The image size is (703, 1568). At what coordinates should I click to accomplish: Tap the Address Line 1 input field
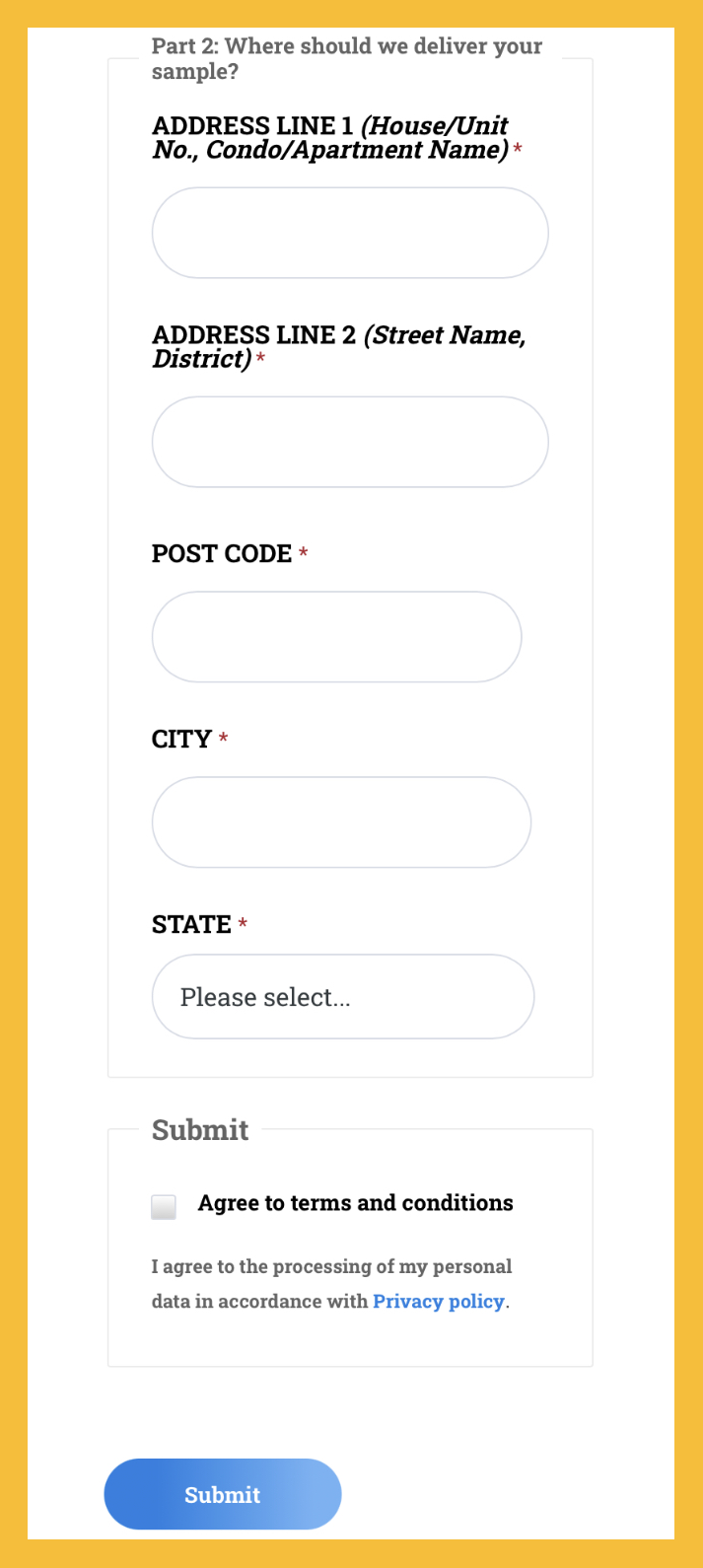pos(349,233)
